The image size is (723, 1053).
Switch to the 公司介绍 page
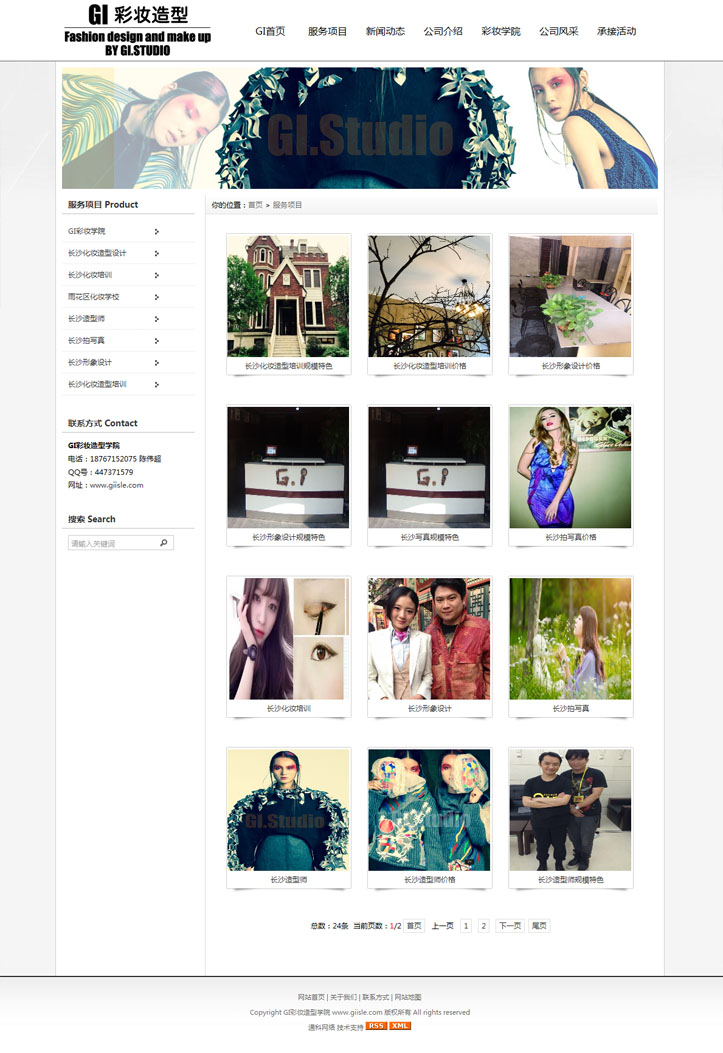tap(443, 31)
